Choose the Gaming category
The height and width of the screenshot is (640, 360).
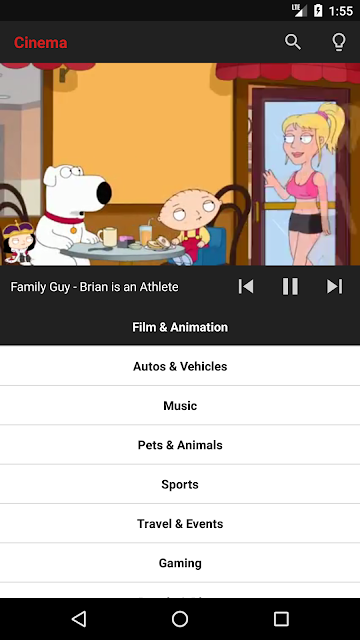coord(180,563)
